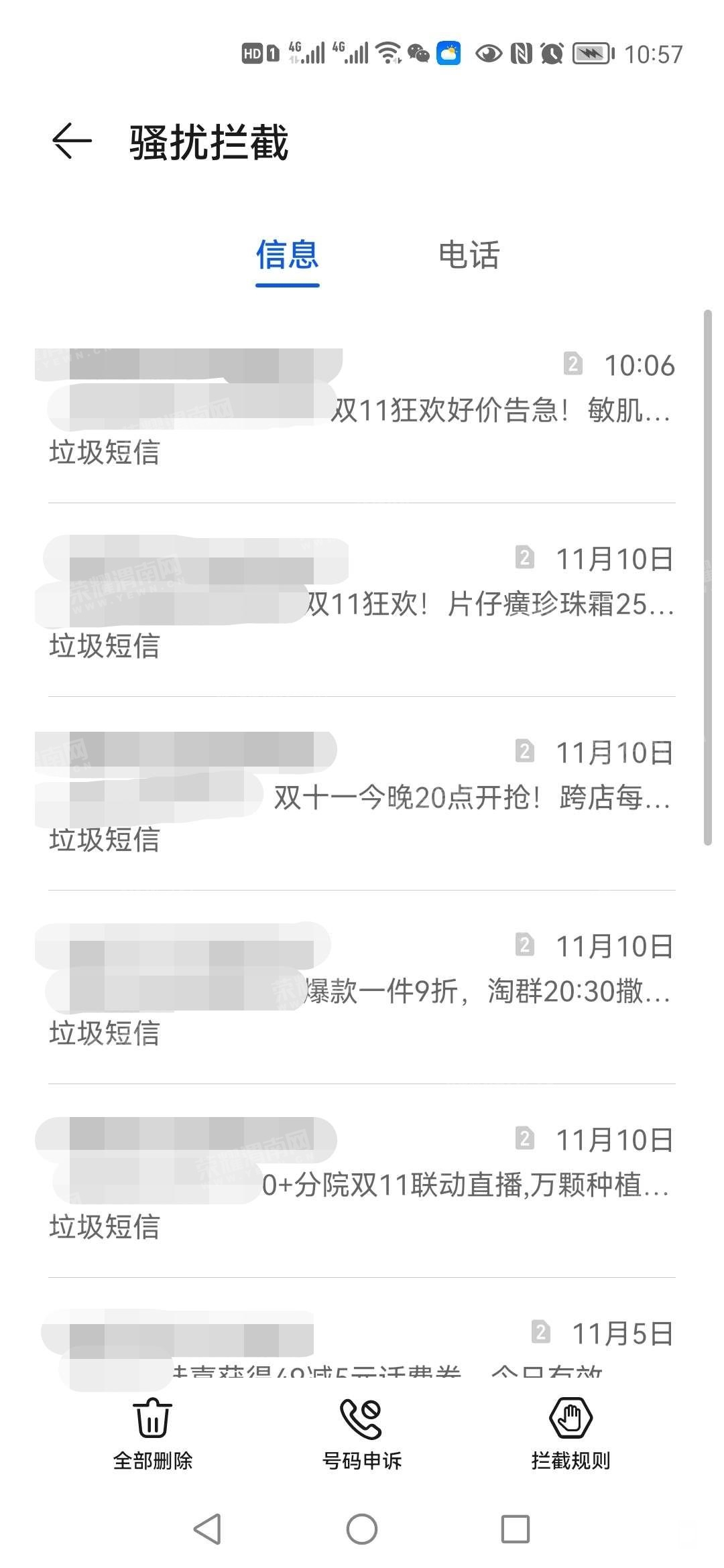Image resolution: width=724 pixels, height=1568 pixels.
Task: Open the recent apps overview
Action: pos(516,1529)
